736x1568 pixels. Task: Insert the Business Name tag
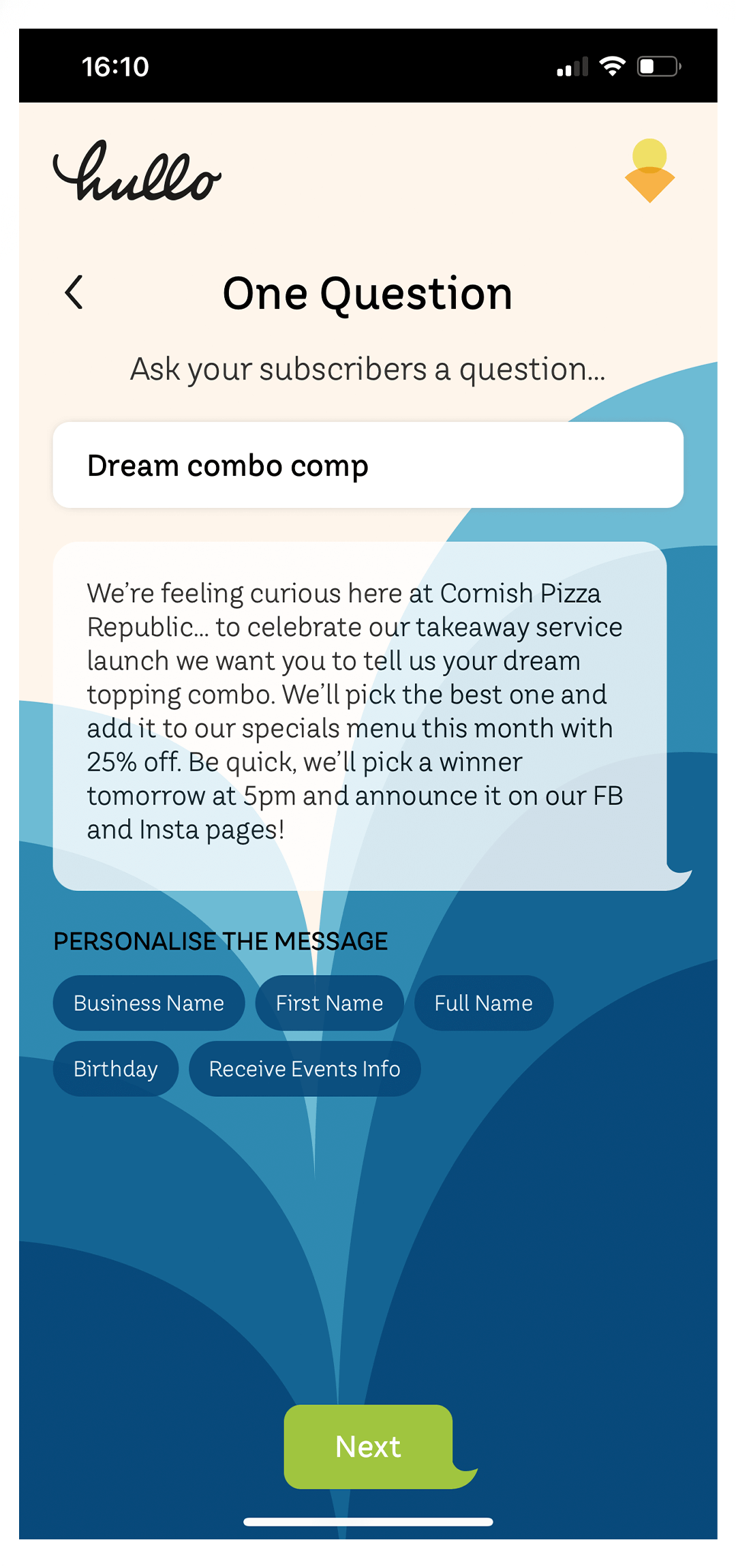pos(149,1003)
